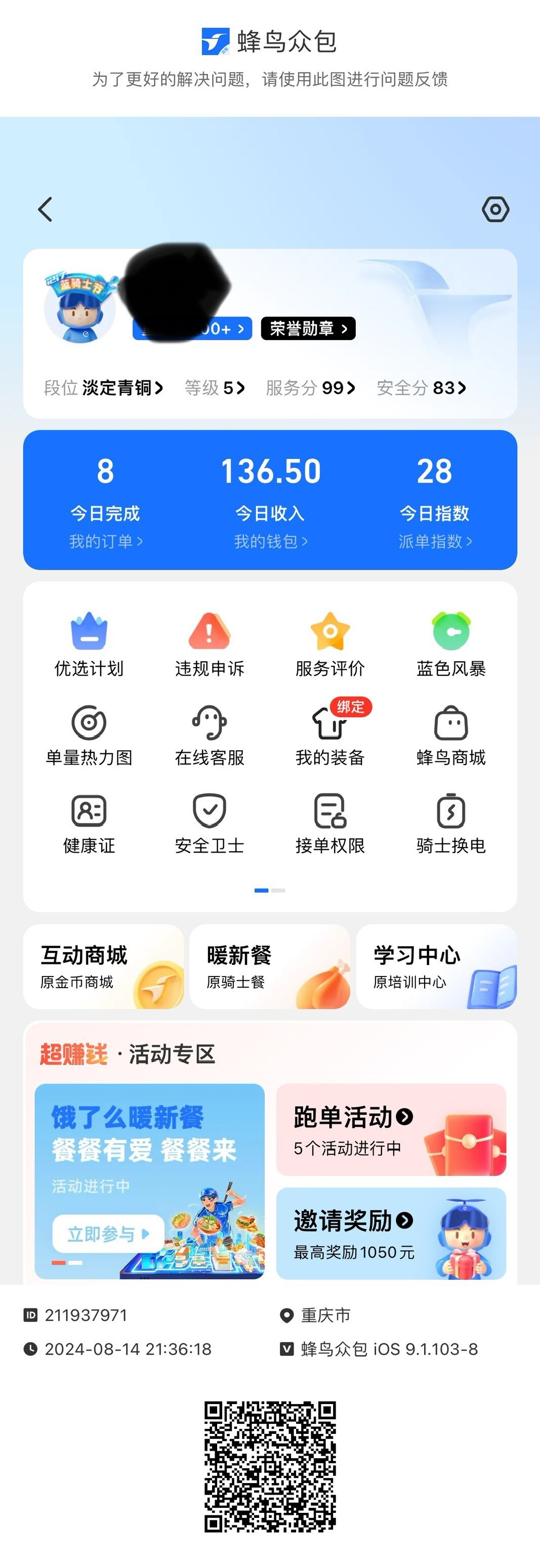540x1568 pixels.
Task: Select 违规申诉 to file an appeal
Action: tap(210, 645)
